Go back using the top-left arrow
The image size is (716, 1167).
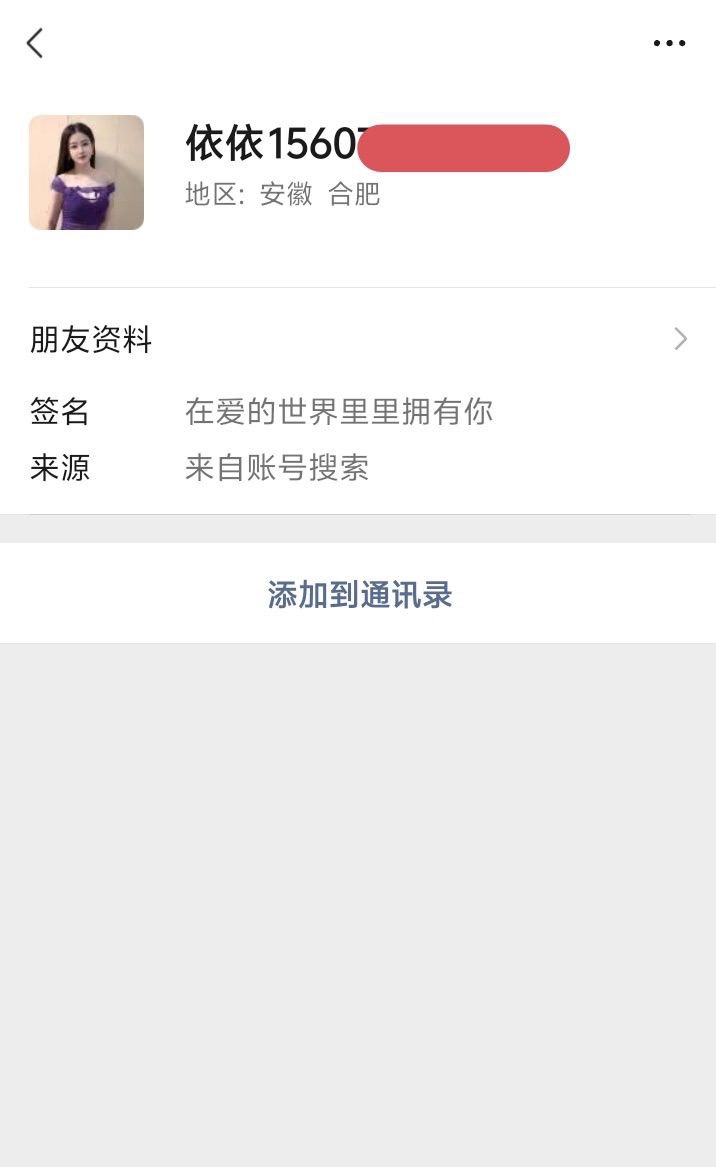click(x=35, y=43)
